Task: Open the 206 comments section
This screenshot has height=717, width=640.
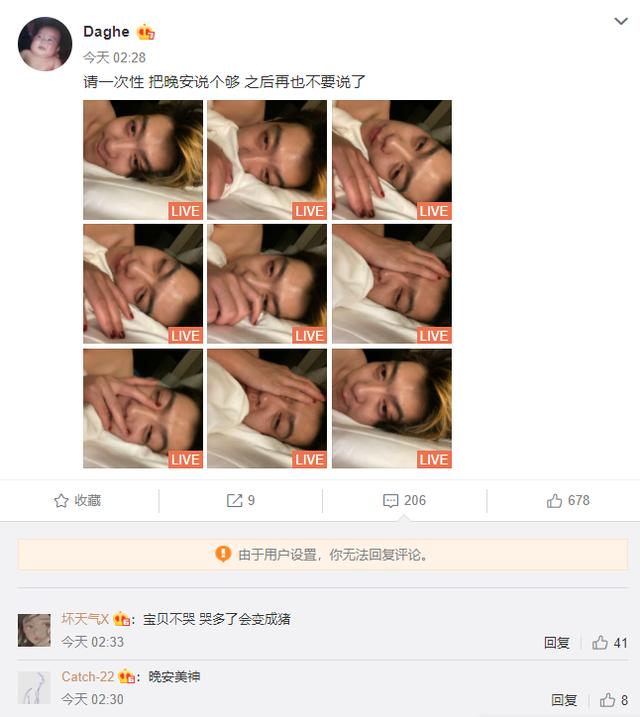Action: (404, 500)
